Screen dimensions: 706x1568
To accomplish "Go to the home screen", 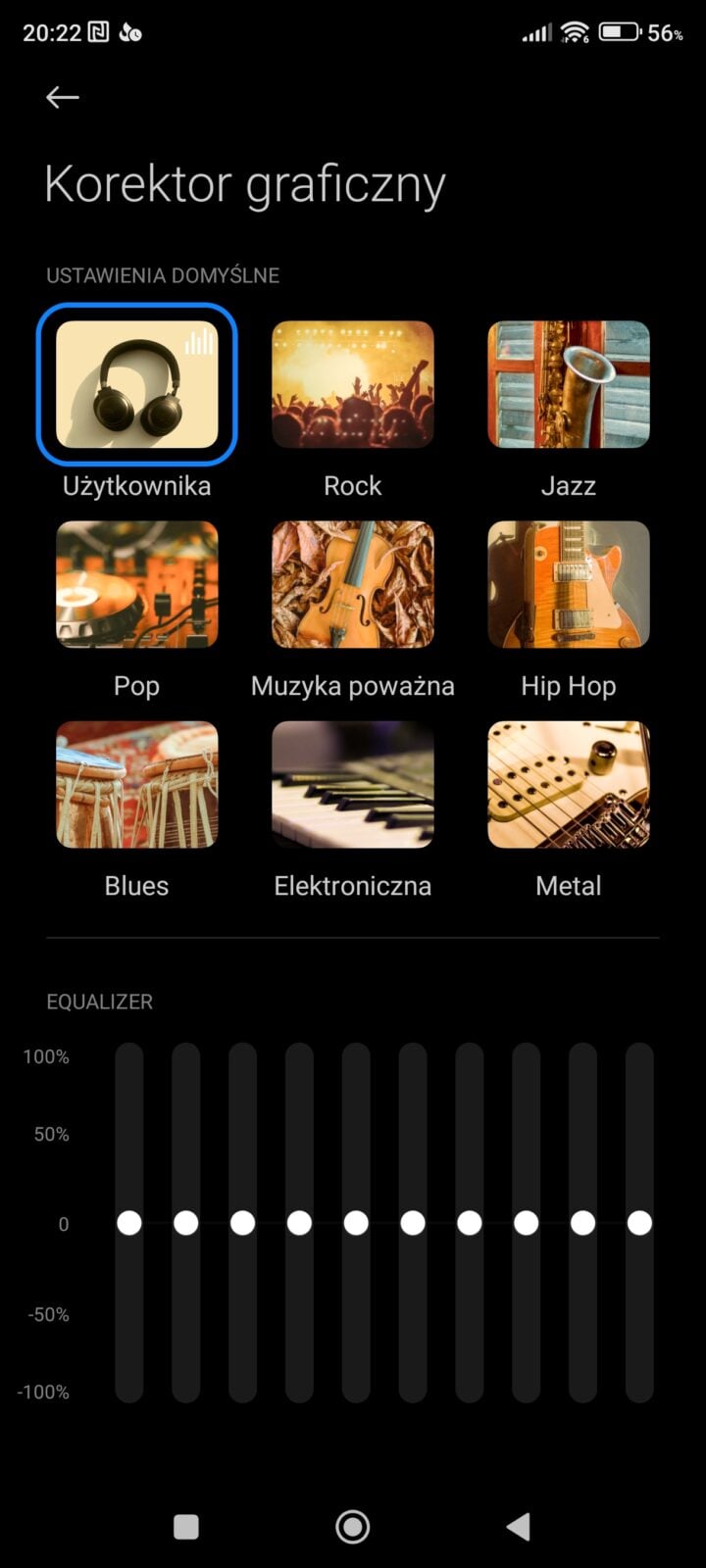I will tap(353, 1526).
